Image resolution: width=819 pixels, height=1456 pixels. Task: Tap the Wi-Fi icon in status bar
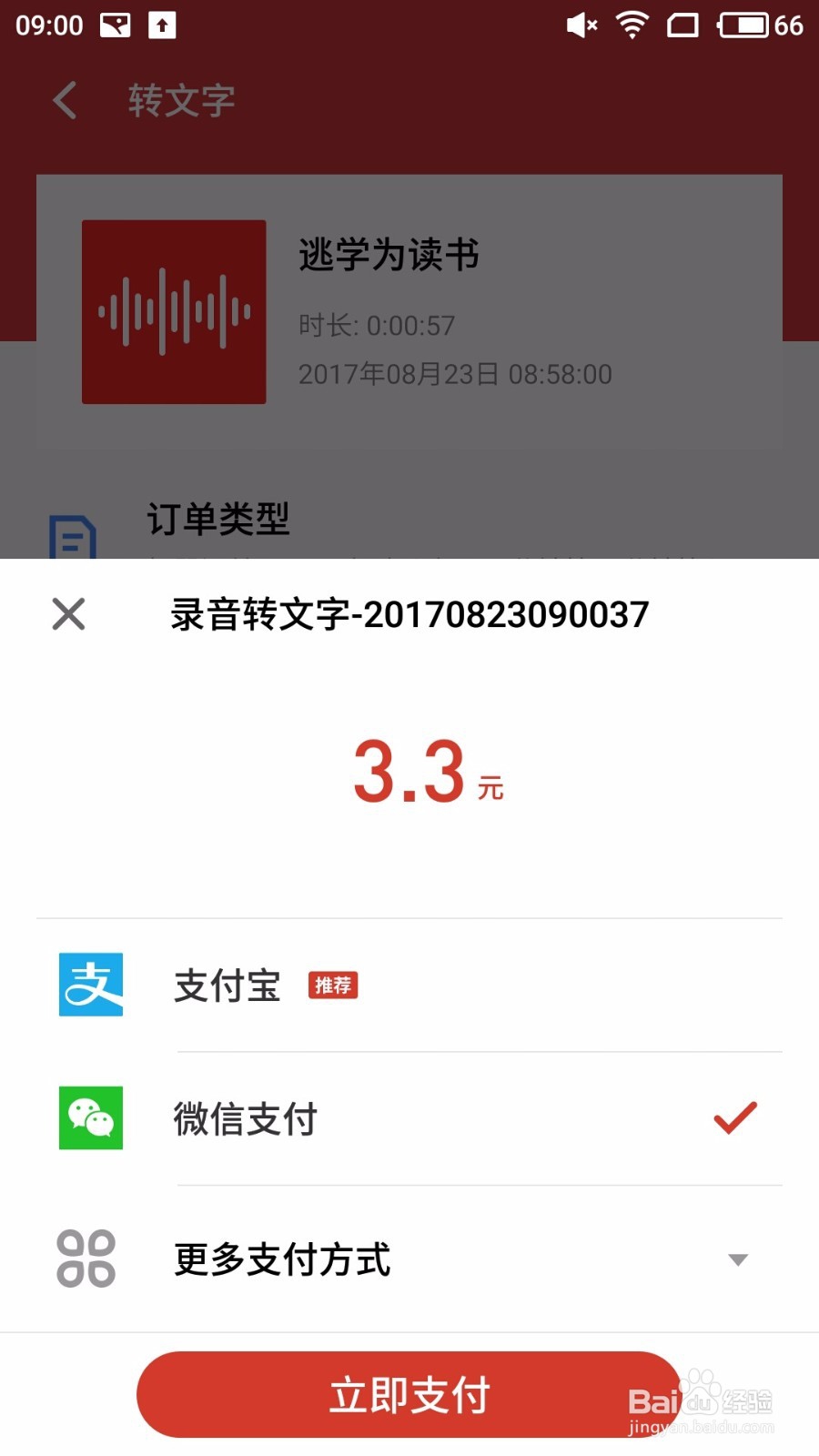point(632,25)
